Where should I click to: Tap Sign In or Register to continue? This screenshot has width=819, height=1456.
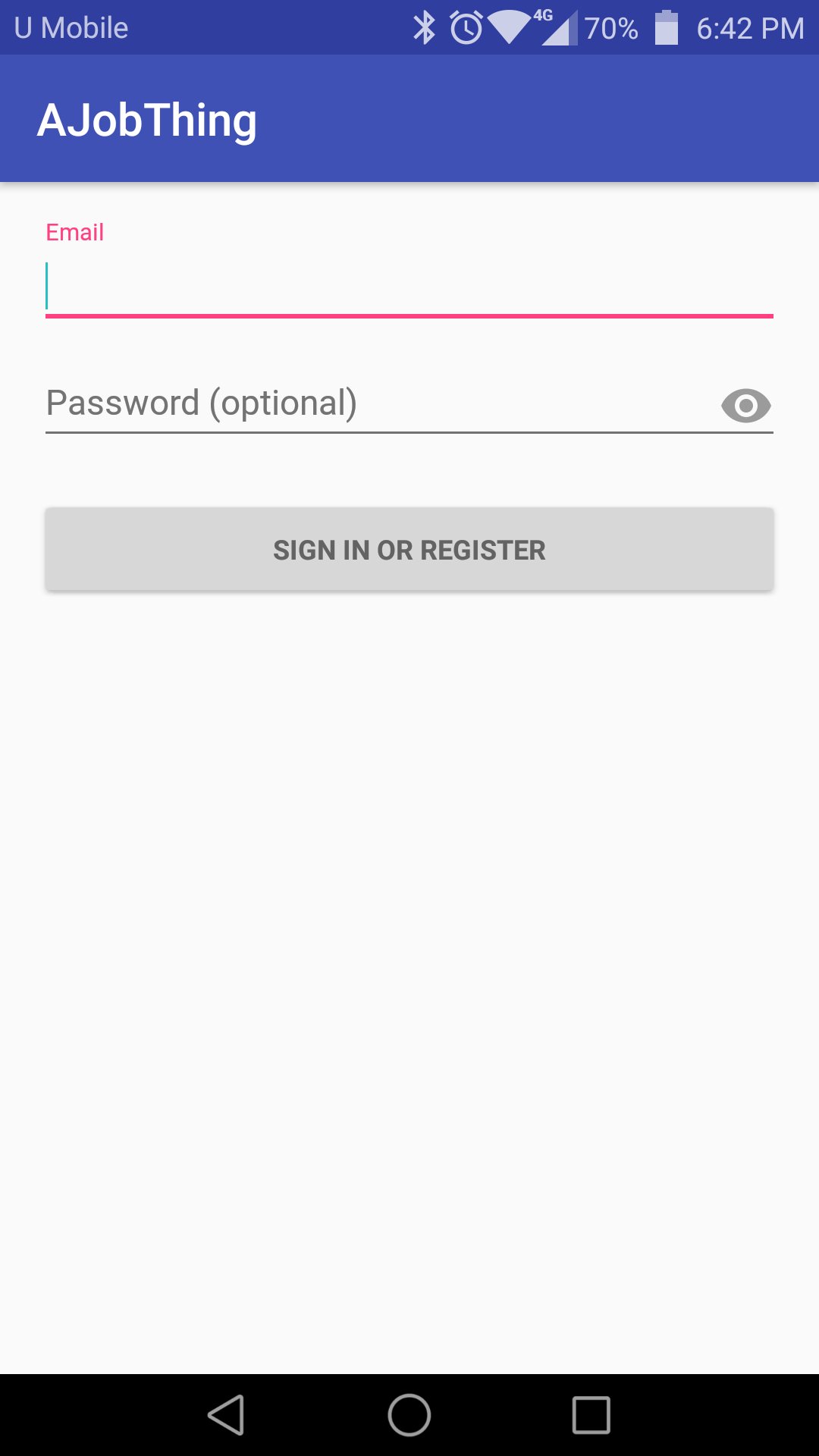tap(409, 549)
